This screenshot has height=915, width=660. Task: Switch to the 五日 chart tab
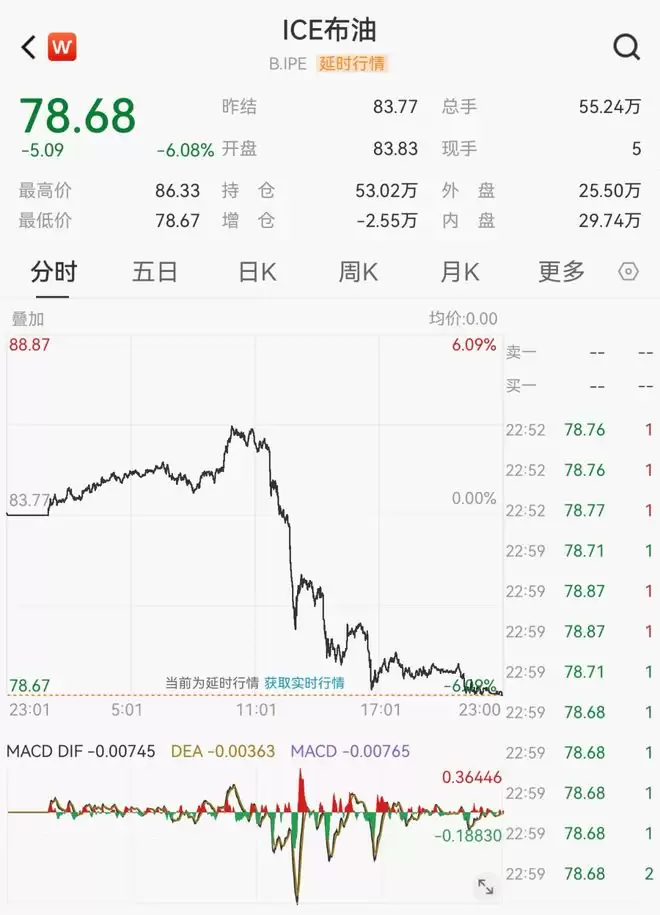pos(155,272)
